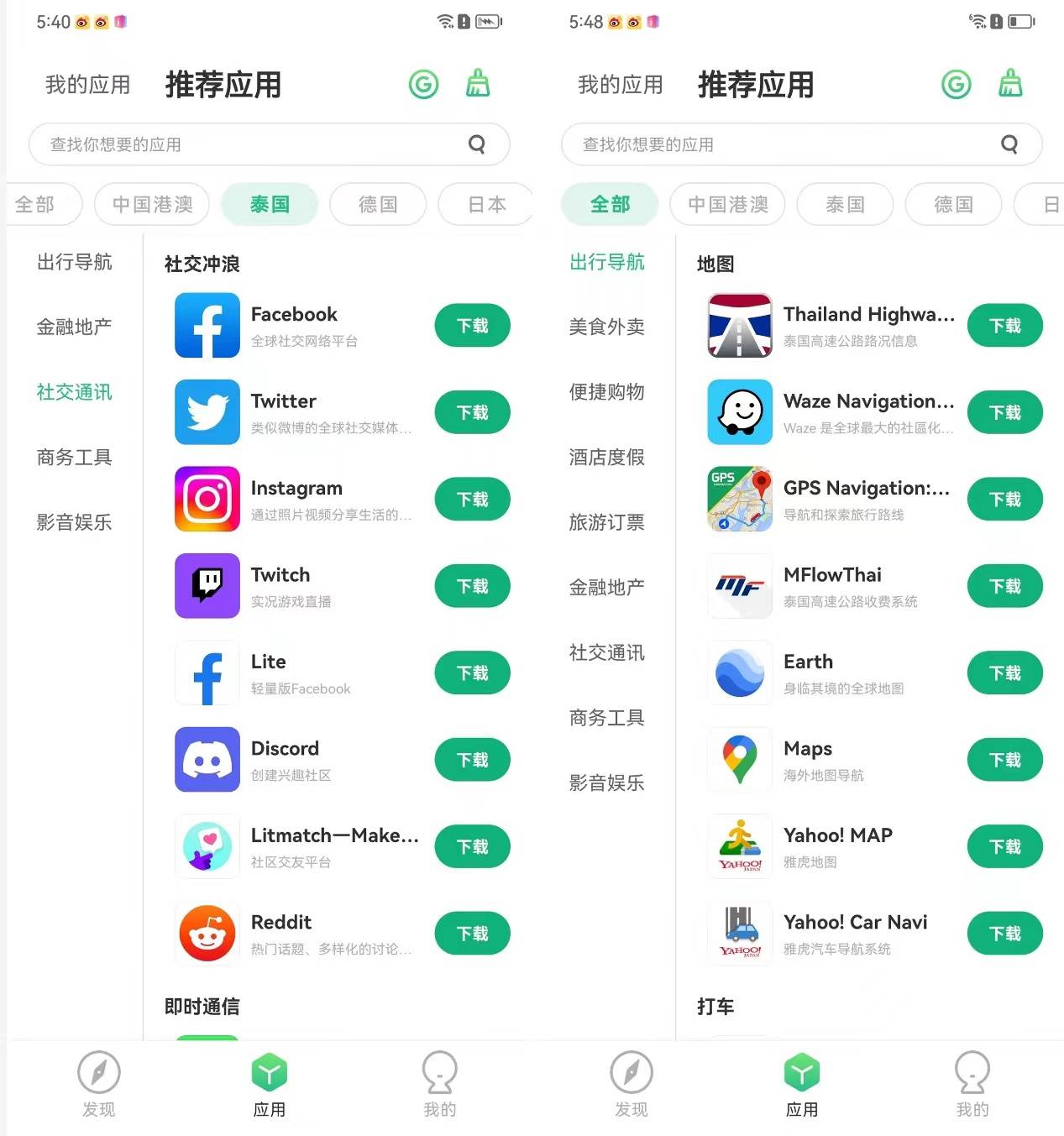This screenshot has height=1136, width=1064.
Task: Download the Facebook app
Action: (x=472, y=326)
